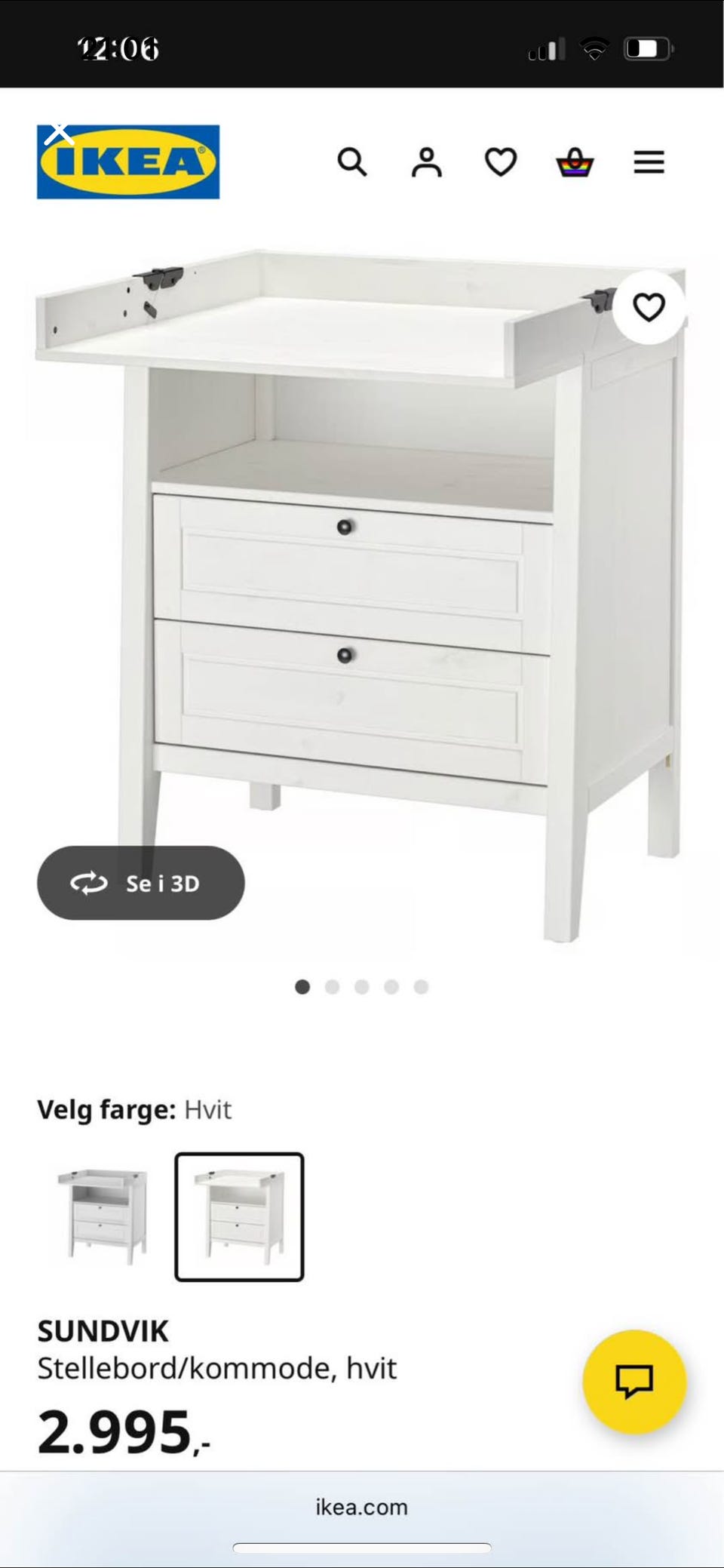The width and height of the screenshot is (724, 1568).
Task: Open the shopping basket
Action: click(575, 162)
